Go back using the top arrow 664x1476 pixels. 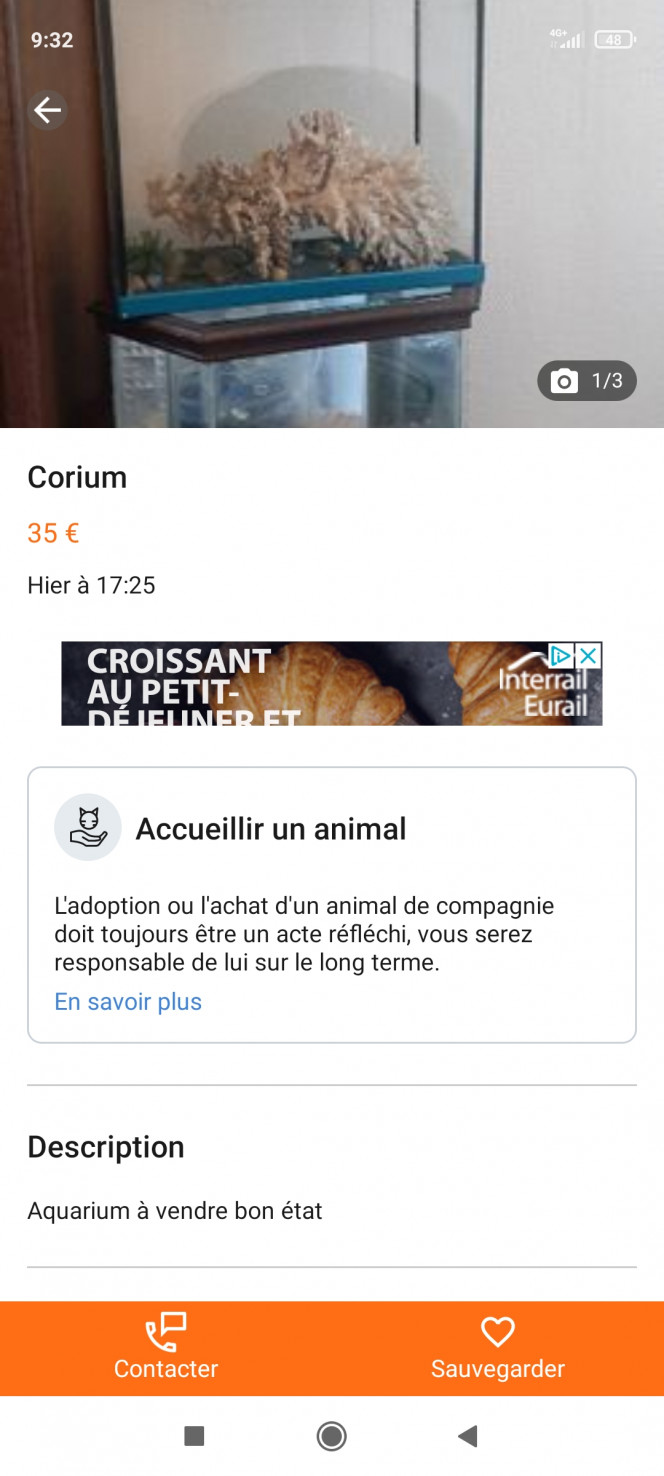48,110
